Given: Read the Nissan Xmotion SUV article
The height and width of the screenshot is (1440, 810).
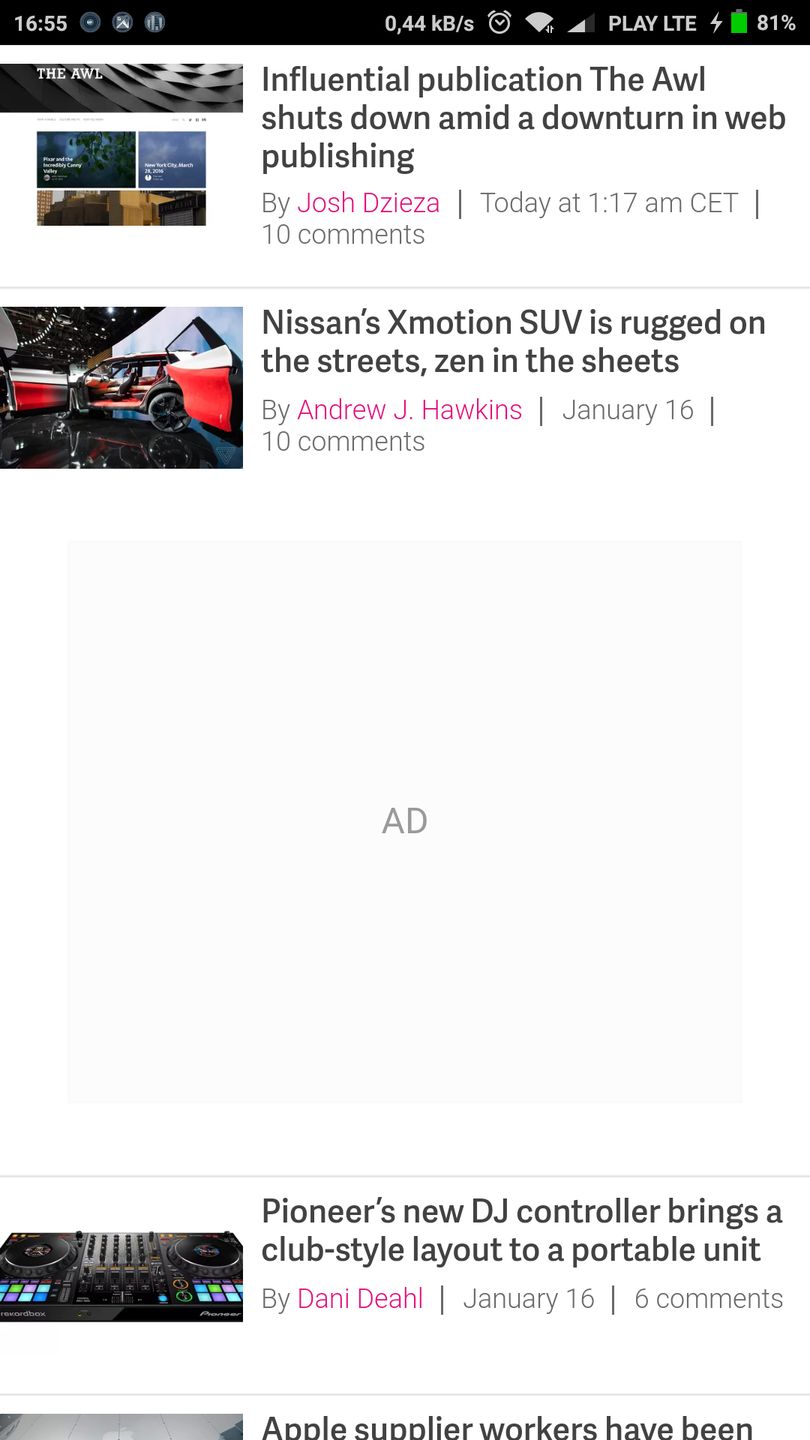Looking at the screenshot, I should tap(513, 342).
